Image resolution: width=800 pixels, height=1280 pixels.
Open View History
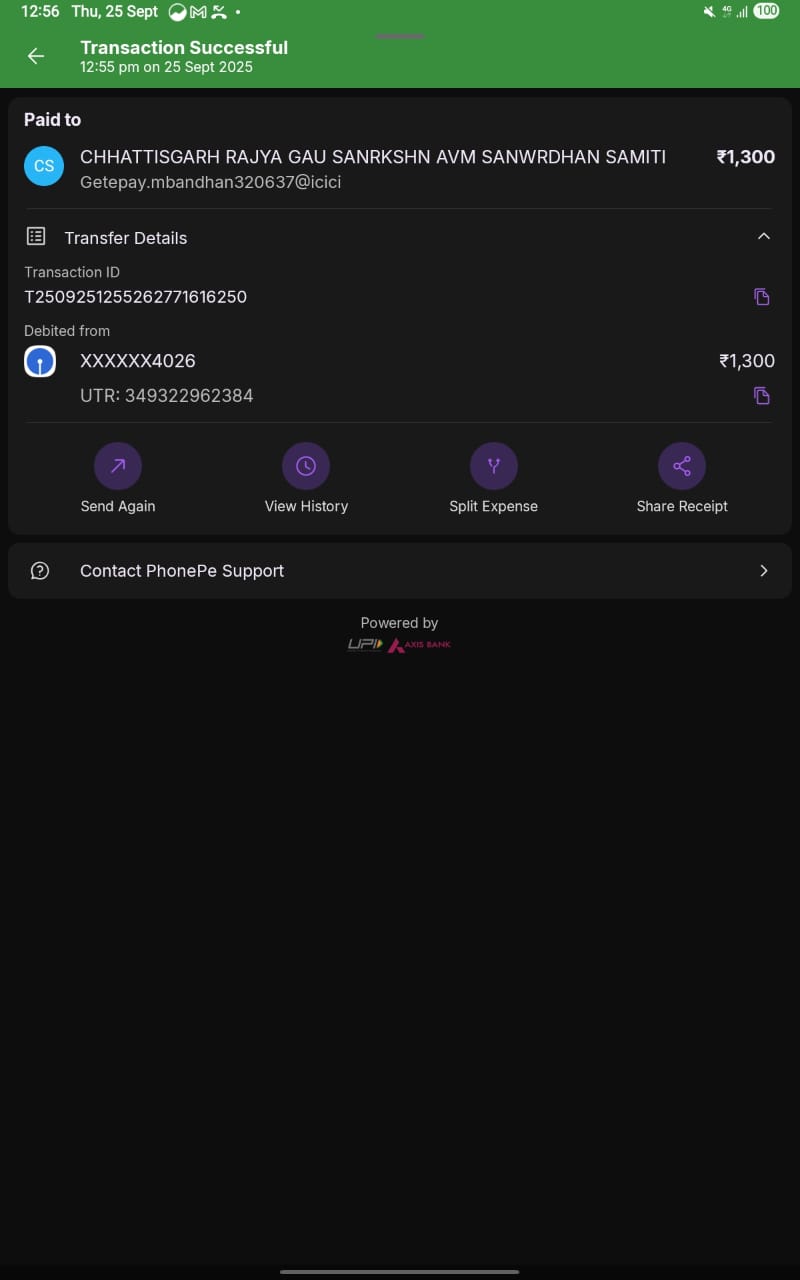(306, 467)
